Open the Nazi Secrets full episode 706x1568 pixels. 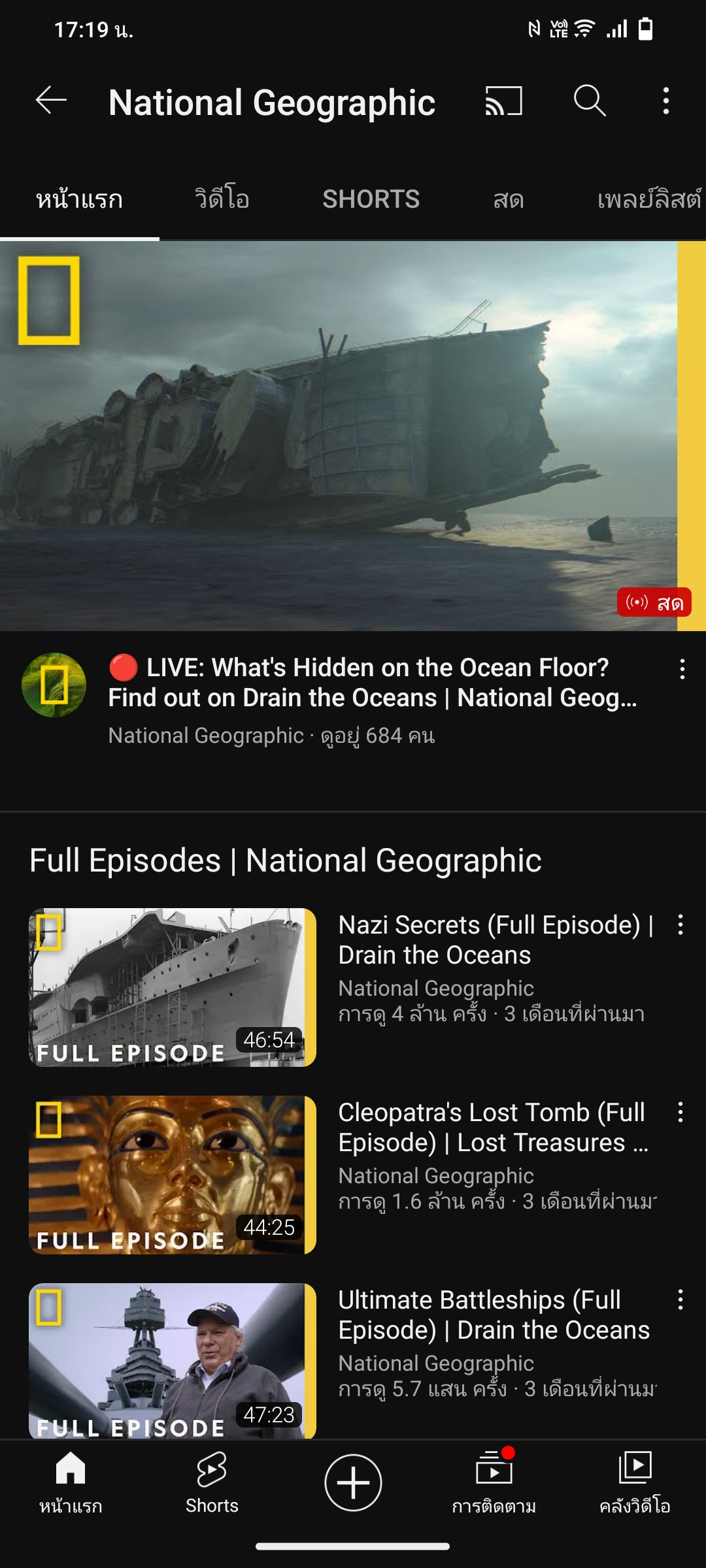[x=173, y=987]
